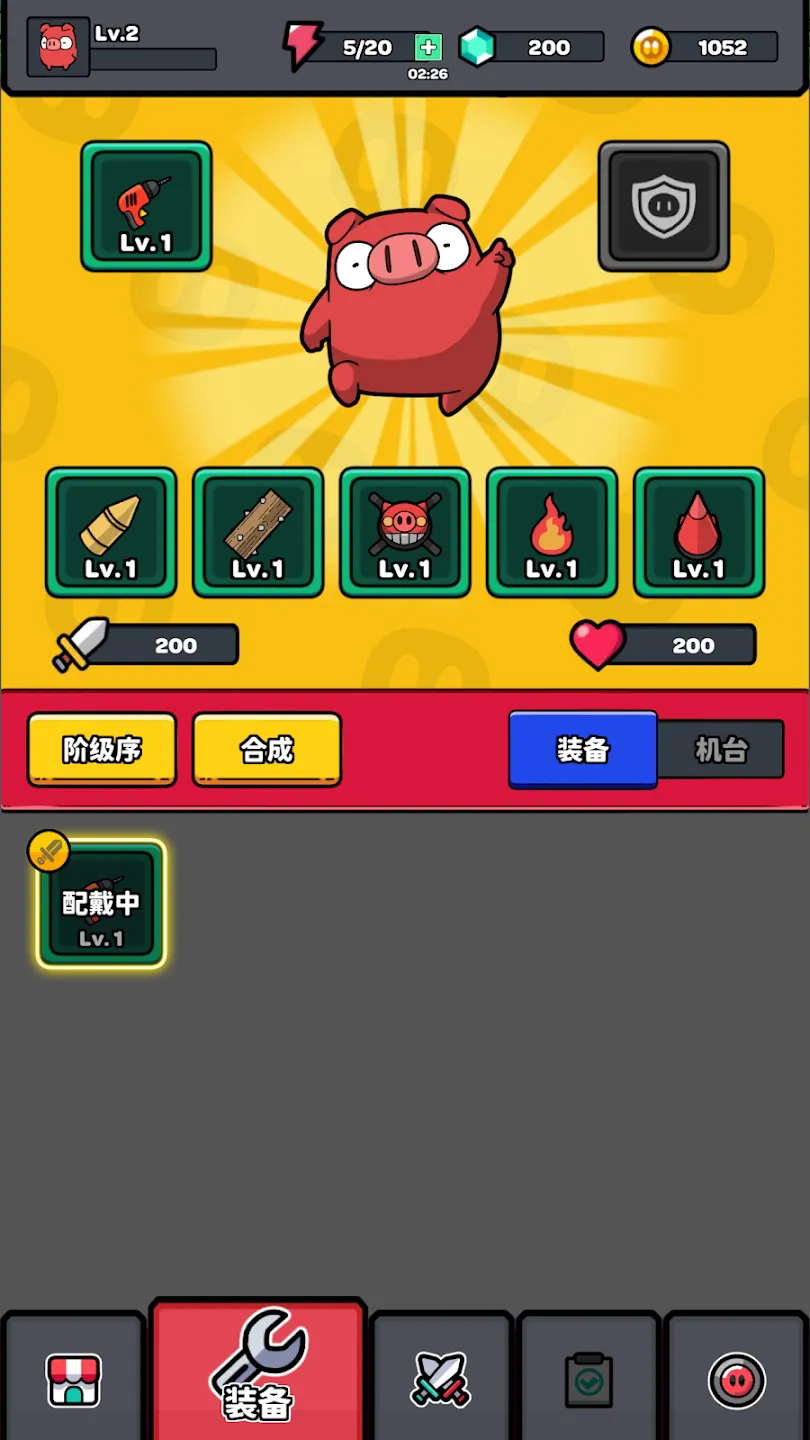Select the flame skill slot
The width and height of the screenshot is (810, 1440).
[x=552, y=532]
